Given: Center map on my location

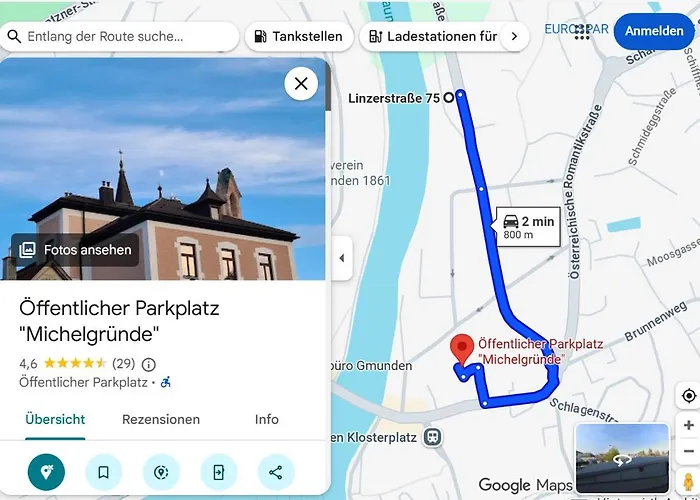Looking at the screenshot, I should point(688,396).
